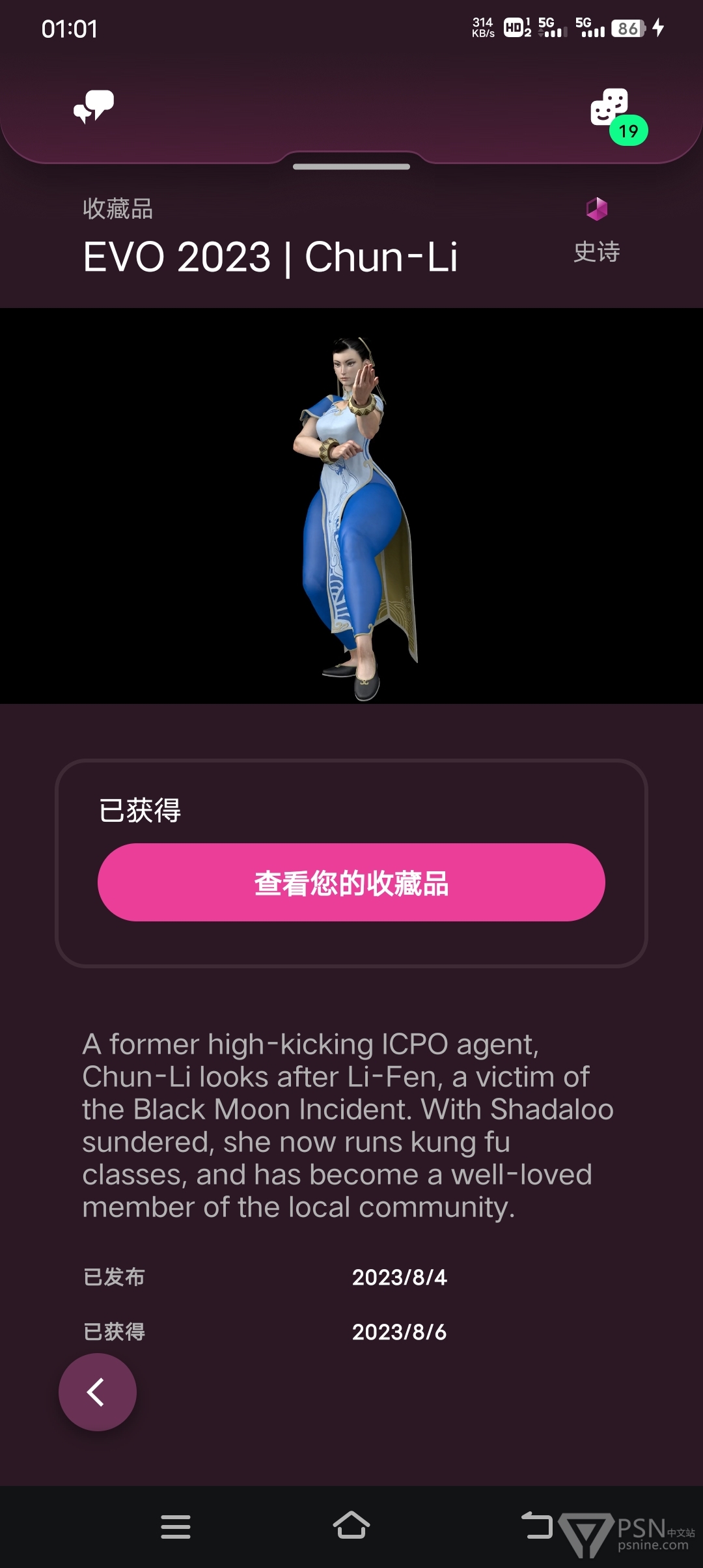The width and height of the screenshot is (703, 1568).
Task: Go back with the round arrow button
Action: pos(98,1392)
